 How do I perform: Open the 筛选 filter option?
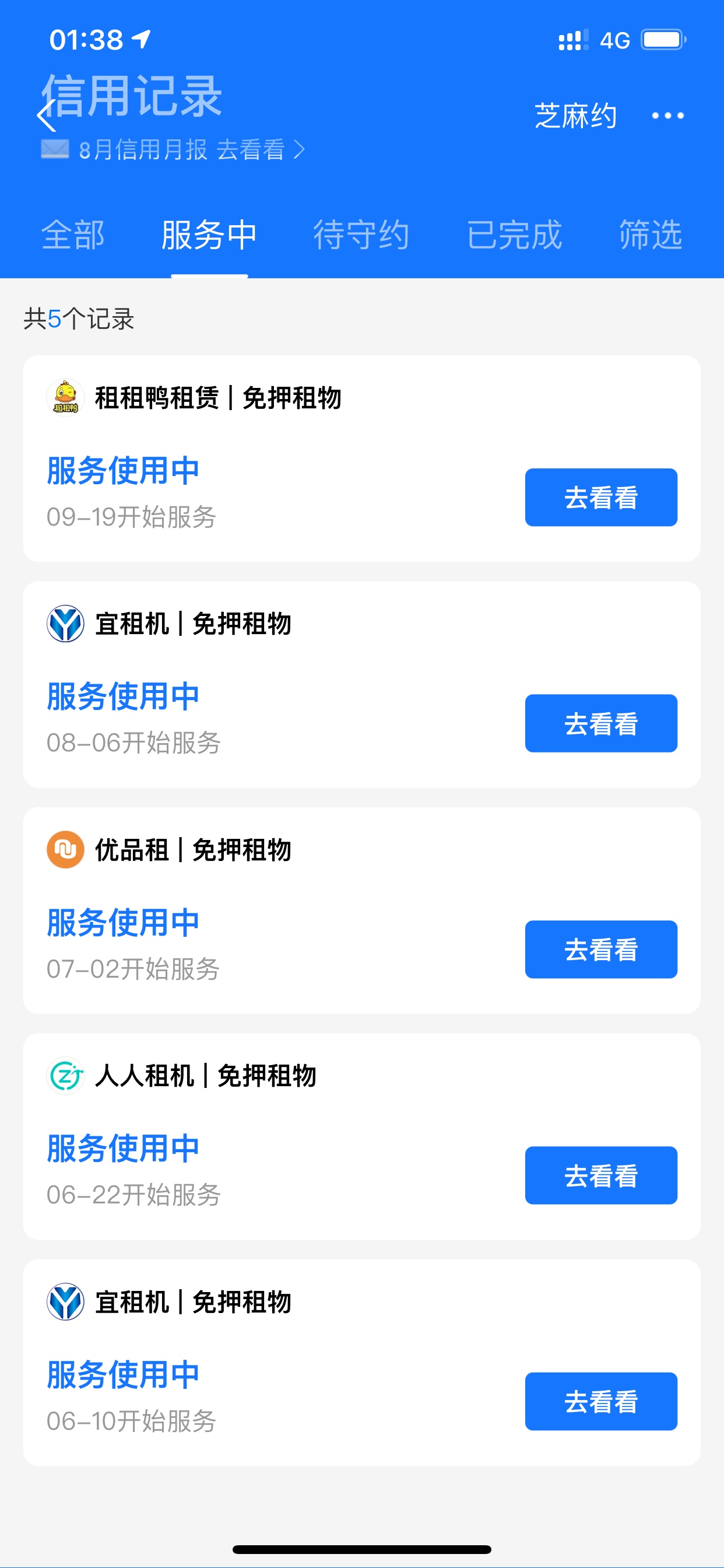pos(651,235)
